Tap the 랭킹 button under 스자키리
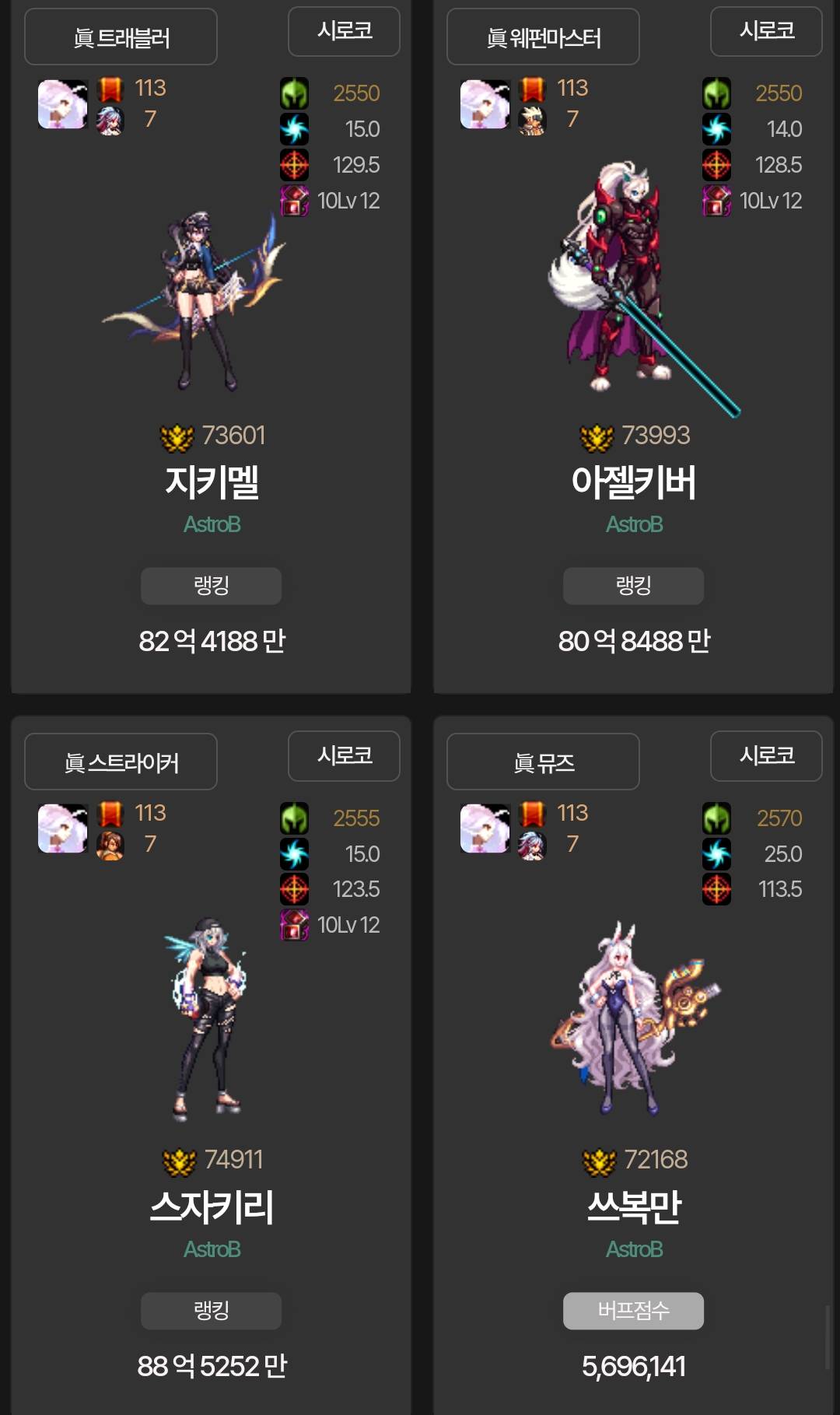 [211, 1311]
